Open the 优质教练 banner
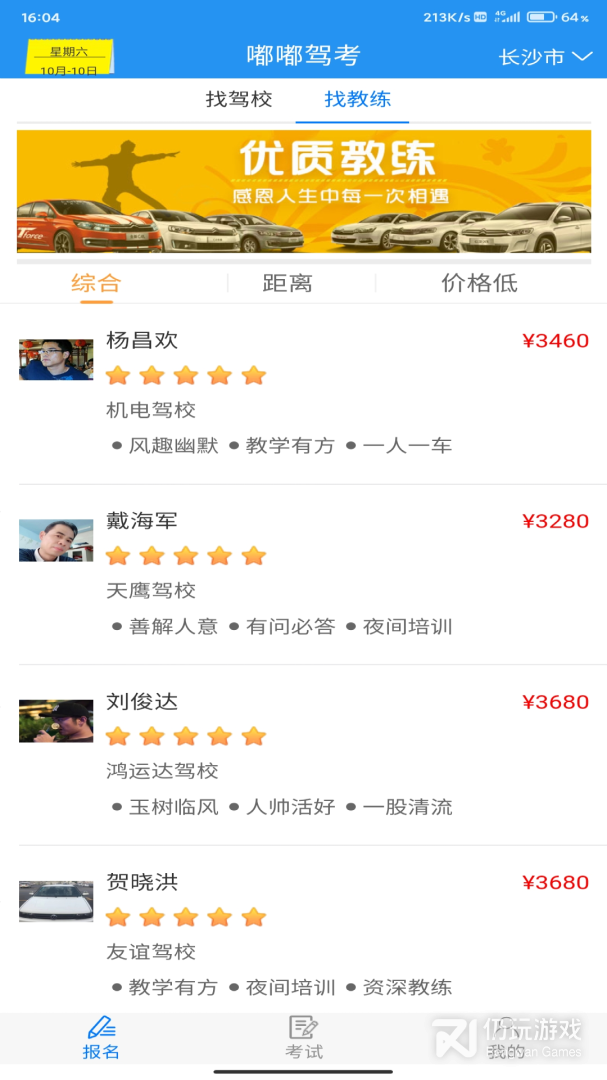 (303, 192)
